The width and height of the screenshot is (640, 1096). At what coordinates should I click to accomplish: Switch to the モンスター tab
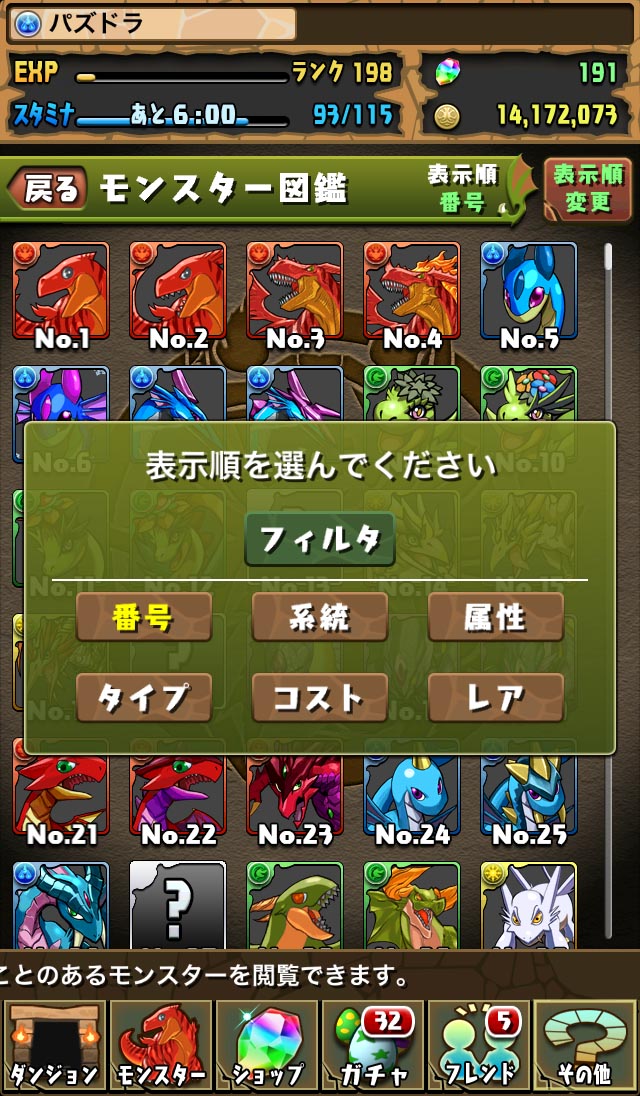(x=161, y=1046)
